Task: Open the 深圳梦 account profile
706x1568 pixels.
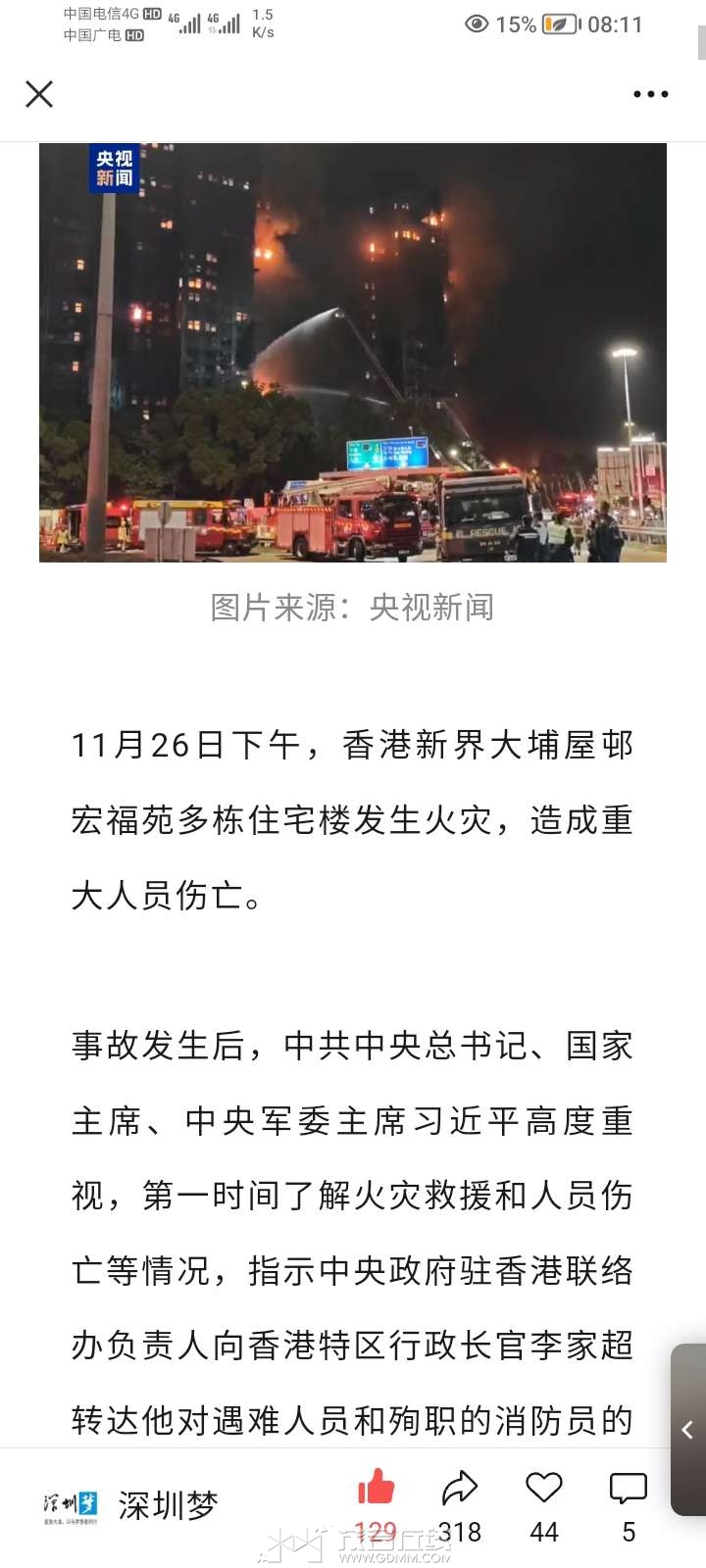Action: 130,1505
